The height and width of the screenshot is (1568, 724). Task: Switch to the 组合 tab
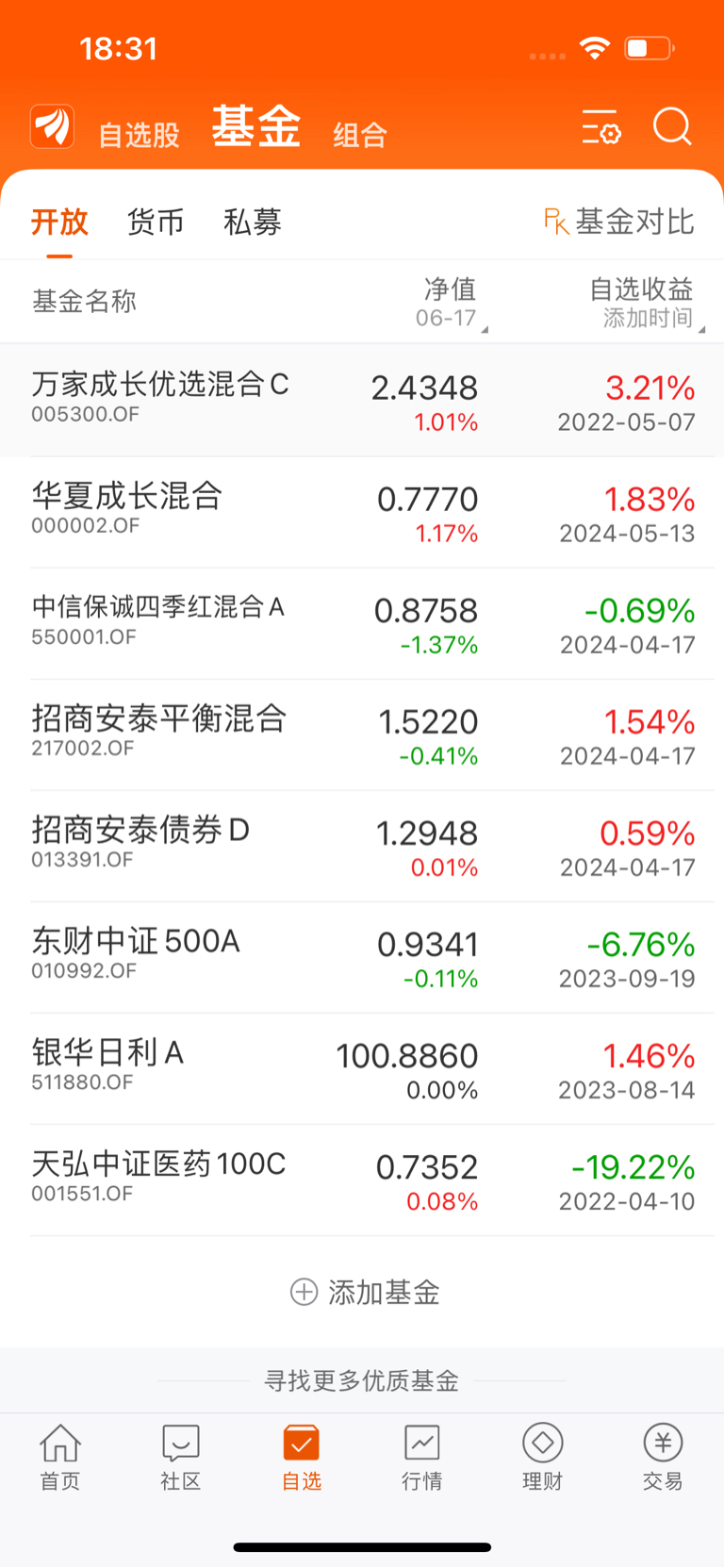coord(360,135)
